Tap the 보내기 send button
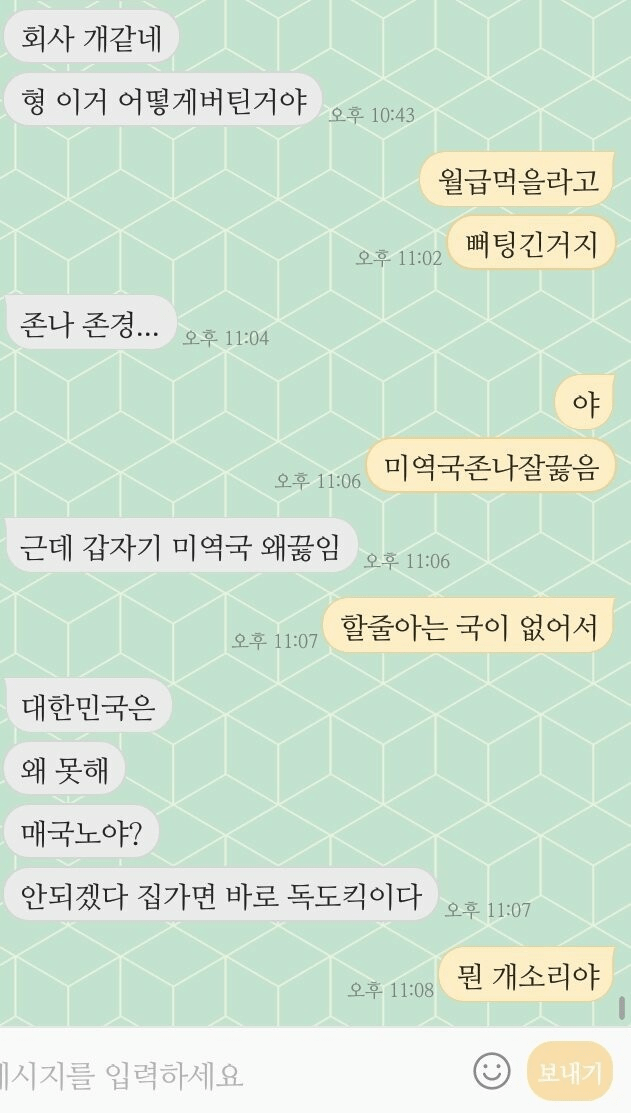The image size is (631, 1113). pos(569,1074)
